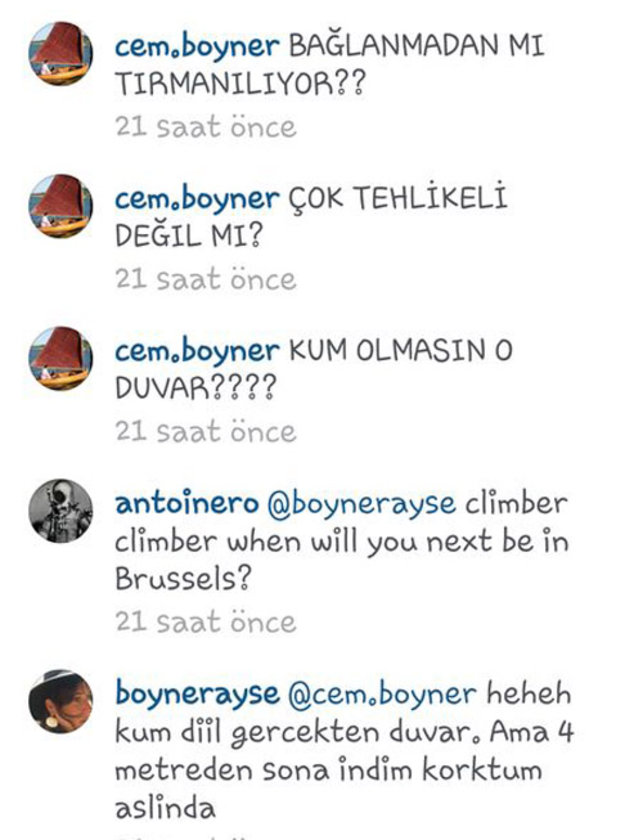
Task: Tap boynerayse's profile picture
Action: tap(61, 702)
